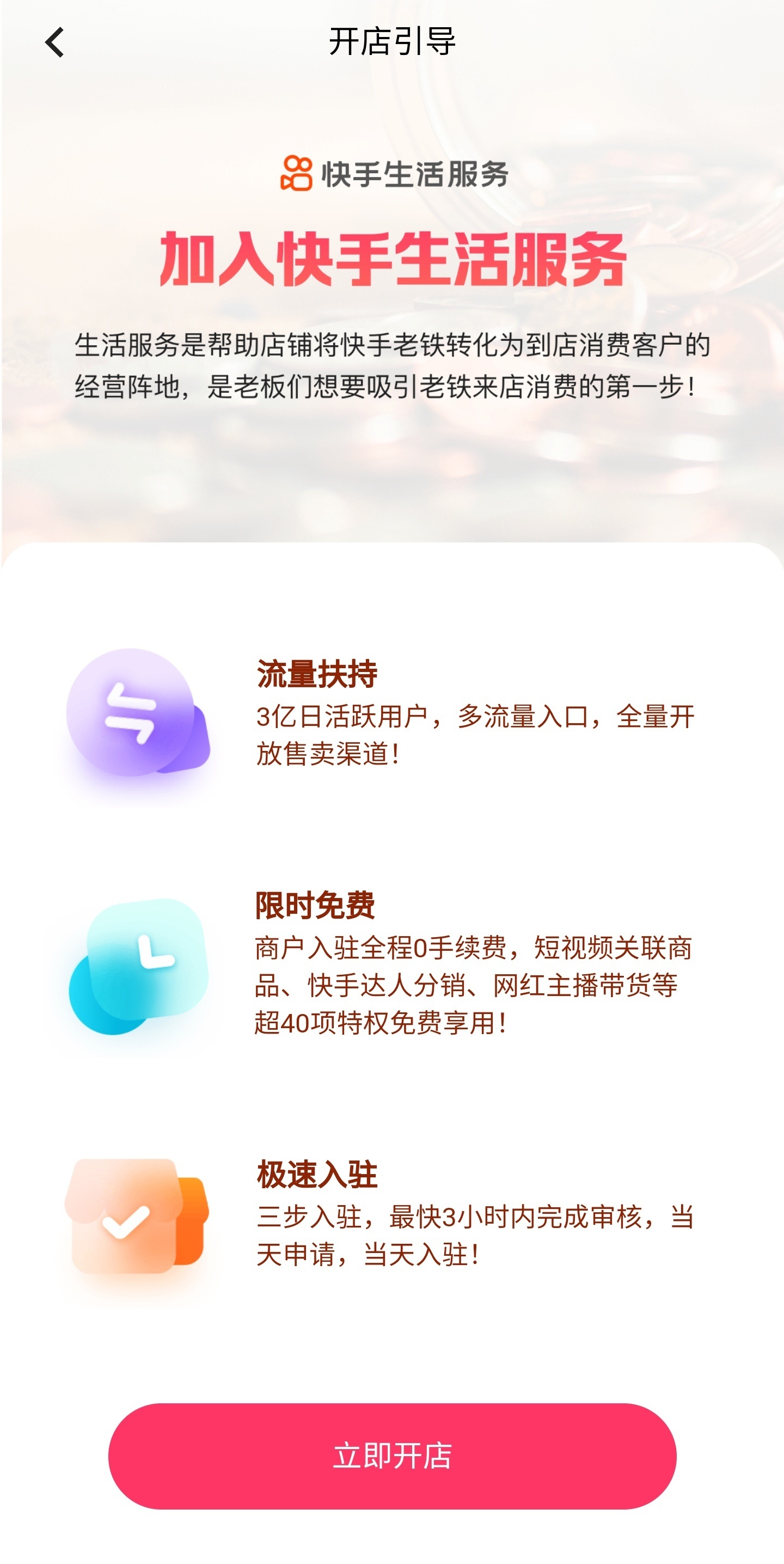Tap the 立即开店 button
Image resolution: width=784 pixels, height=1564 pixels.
[x=392, y=1456]
